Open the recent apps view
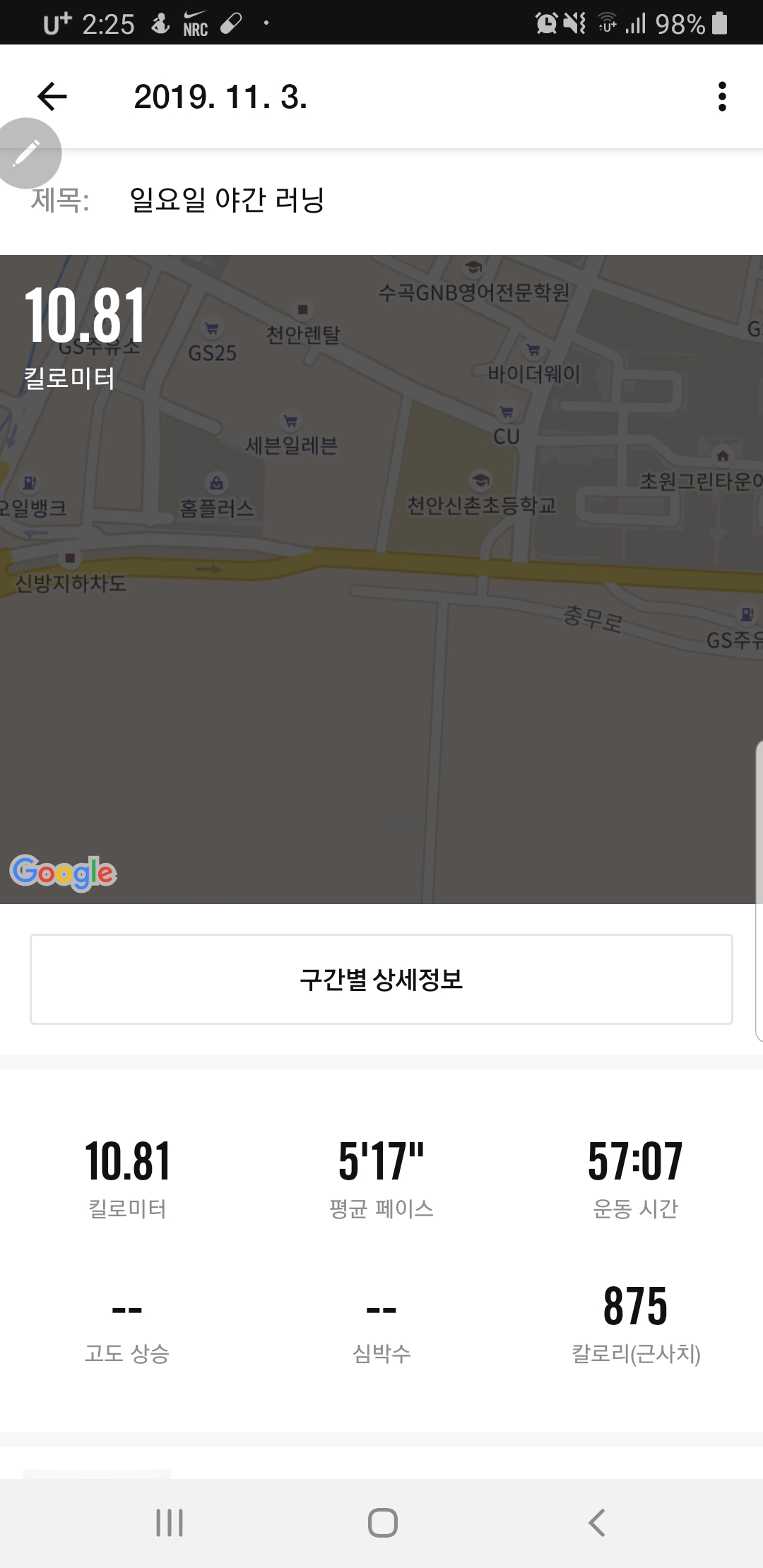763x1568 pixels. click(x=170, y=1523)
